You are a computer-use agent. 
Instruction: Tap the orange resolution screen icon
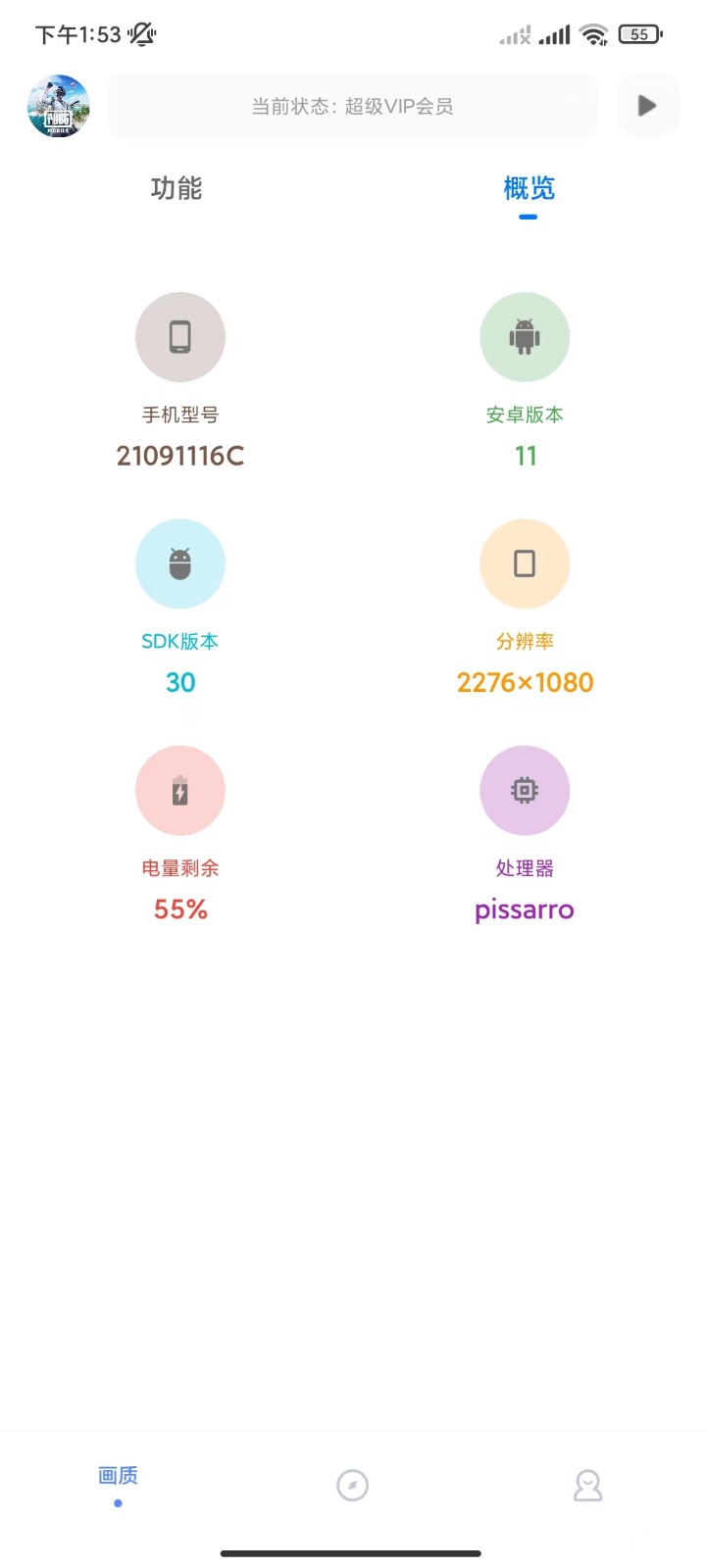525,563
